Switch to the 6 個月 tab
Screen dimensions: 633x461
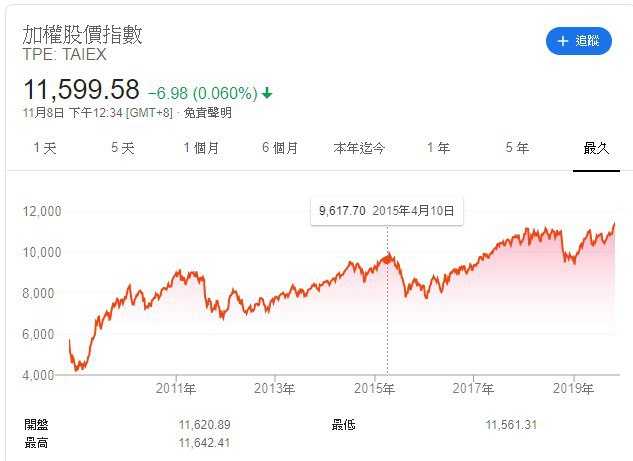(x=280, y=148)
